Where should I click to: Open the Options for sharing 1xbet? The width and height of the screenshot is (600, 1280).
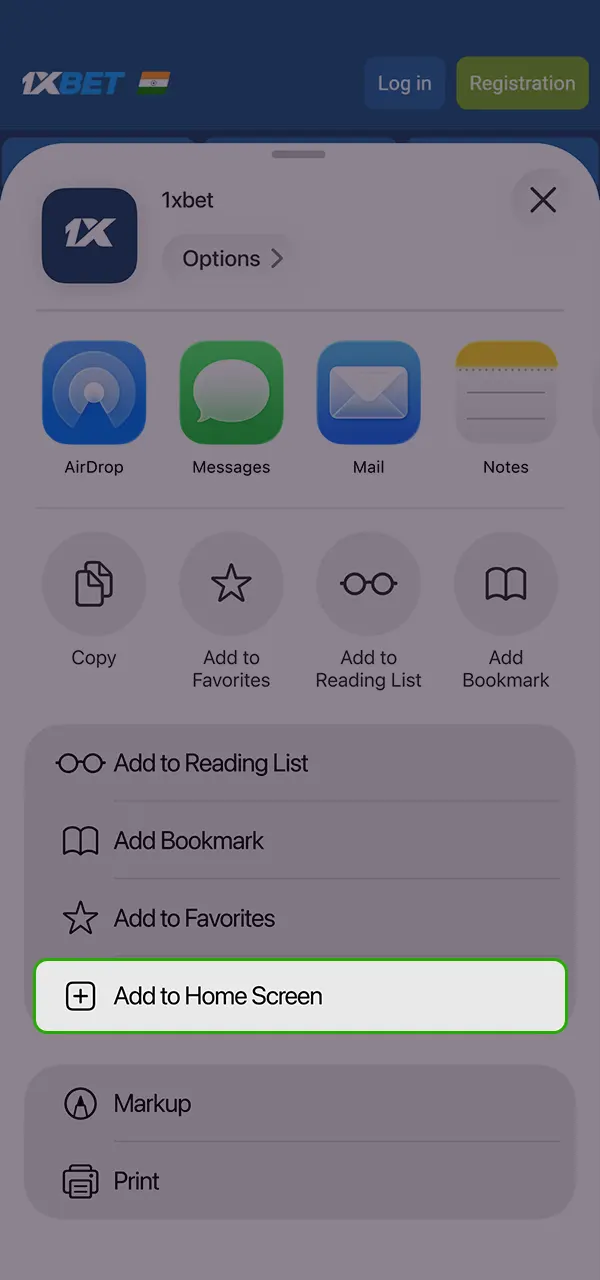[232, 259]
